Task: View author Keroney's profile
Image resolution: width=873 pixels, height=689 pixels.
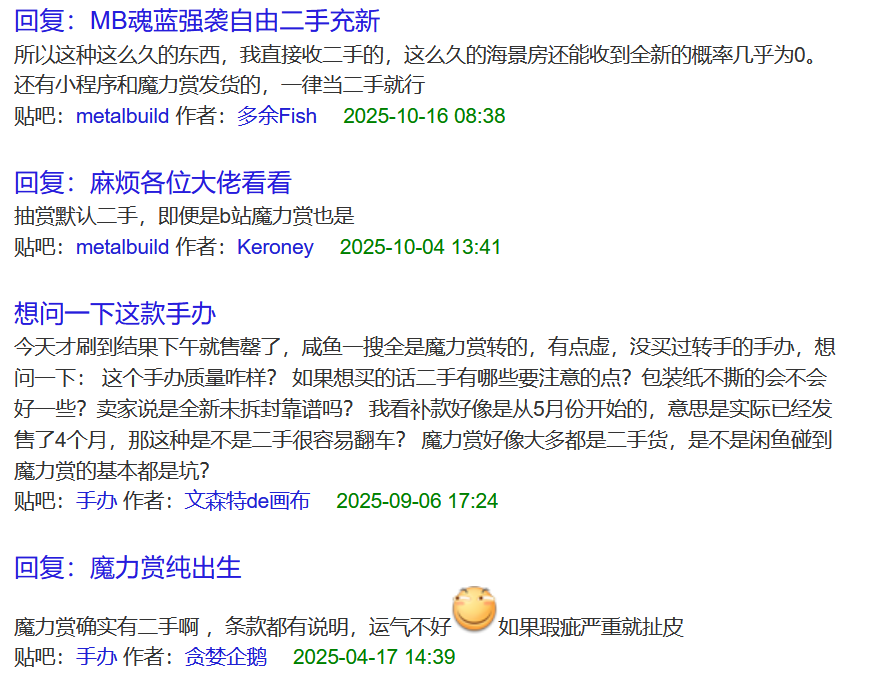Action: pyautogui.click(x=275, y=247)
